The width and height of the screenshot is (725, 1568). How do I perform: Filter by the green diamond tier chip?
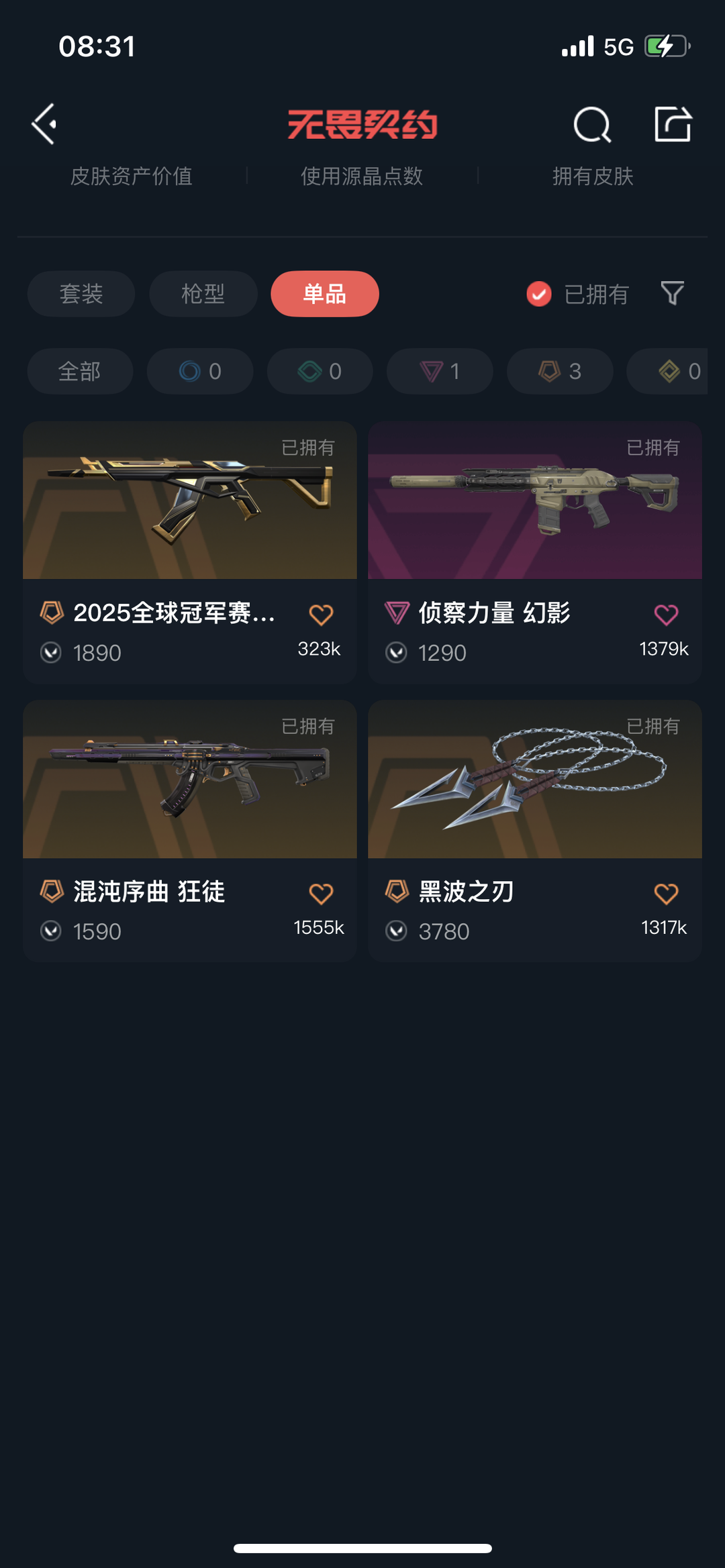(x=320, y=371)
